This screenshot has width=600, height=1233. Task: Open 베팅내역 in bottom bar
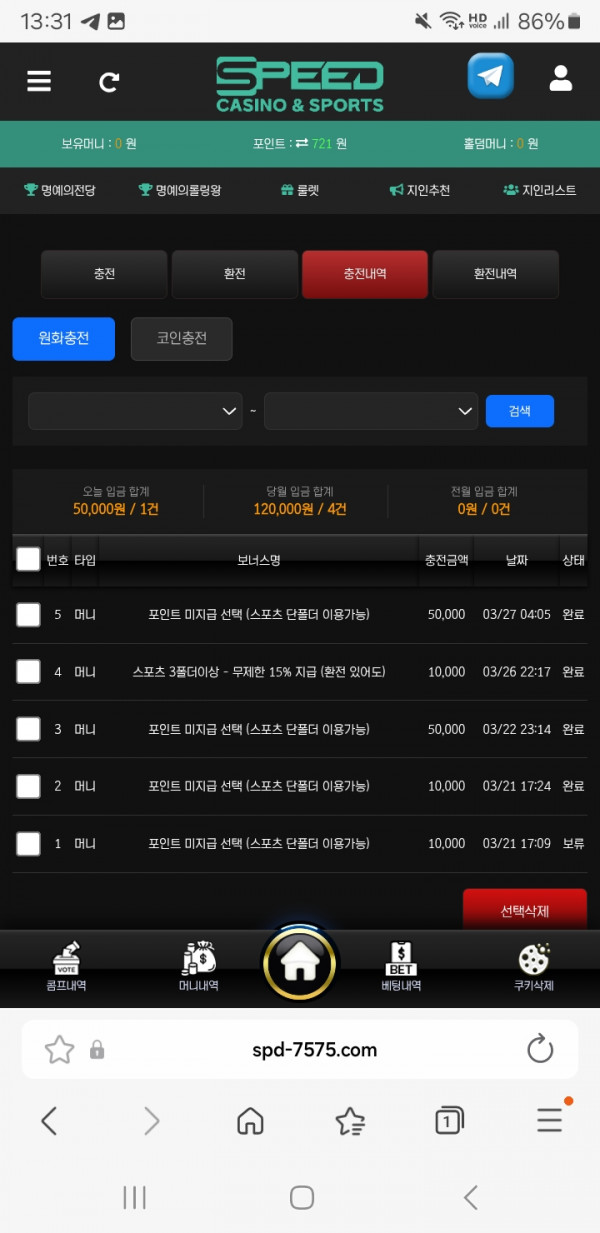pyautogui.click(x=401, y=967)
